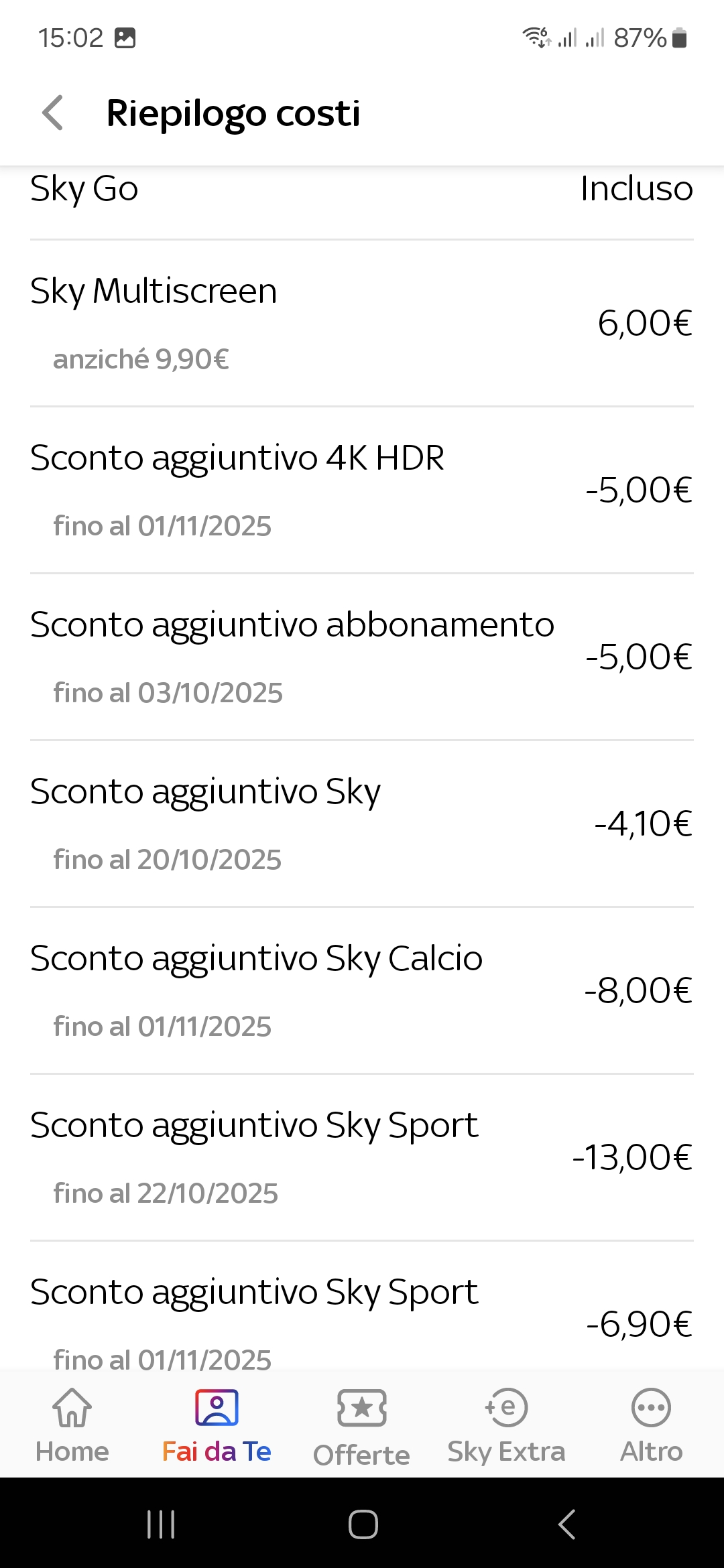724x1568 pixels.
Task: Tap the system back button
Action: click(x=567, y=1524)
